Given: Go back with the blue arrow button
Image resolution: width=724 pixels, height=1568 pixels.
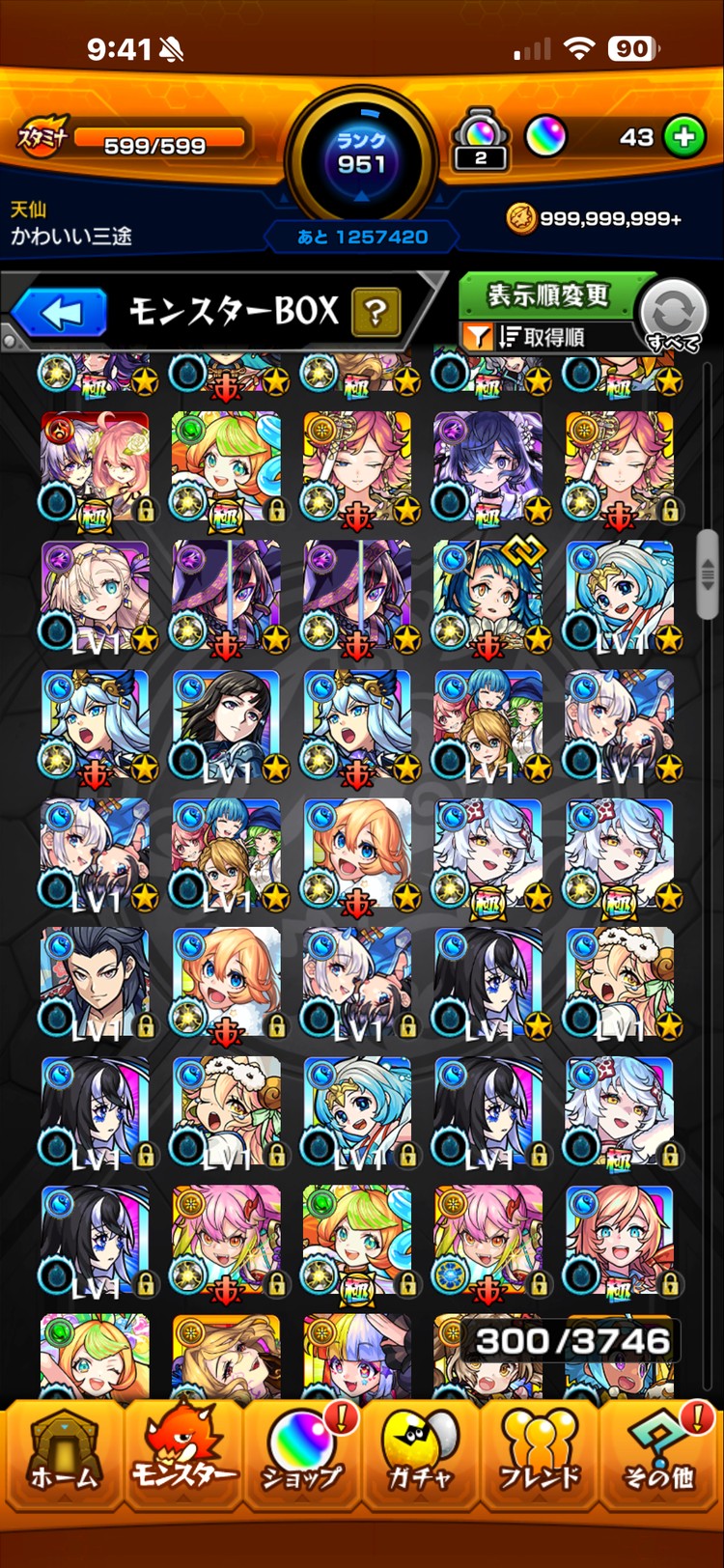Looking at the screenshot, I should click(60, 314).
